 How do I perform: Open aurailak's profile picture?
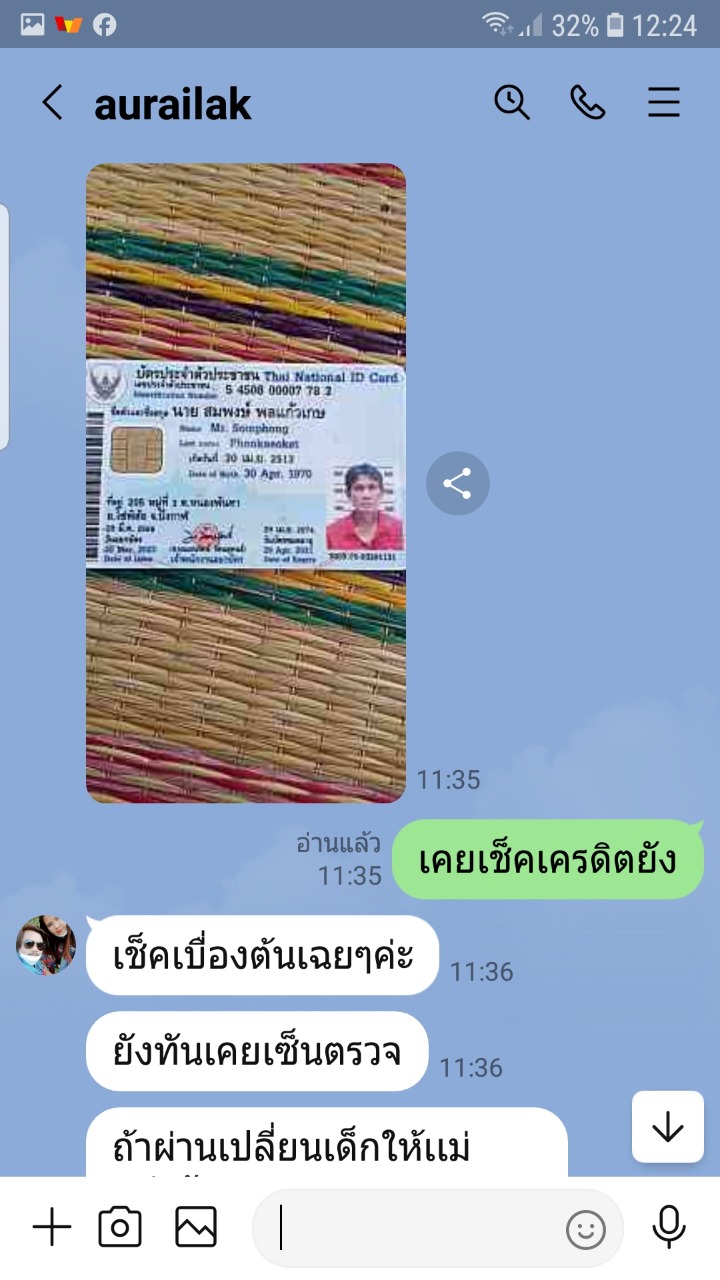[x=46, y=945]
